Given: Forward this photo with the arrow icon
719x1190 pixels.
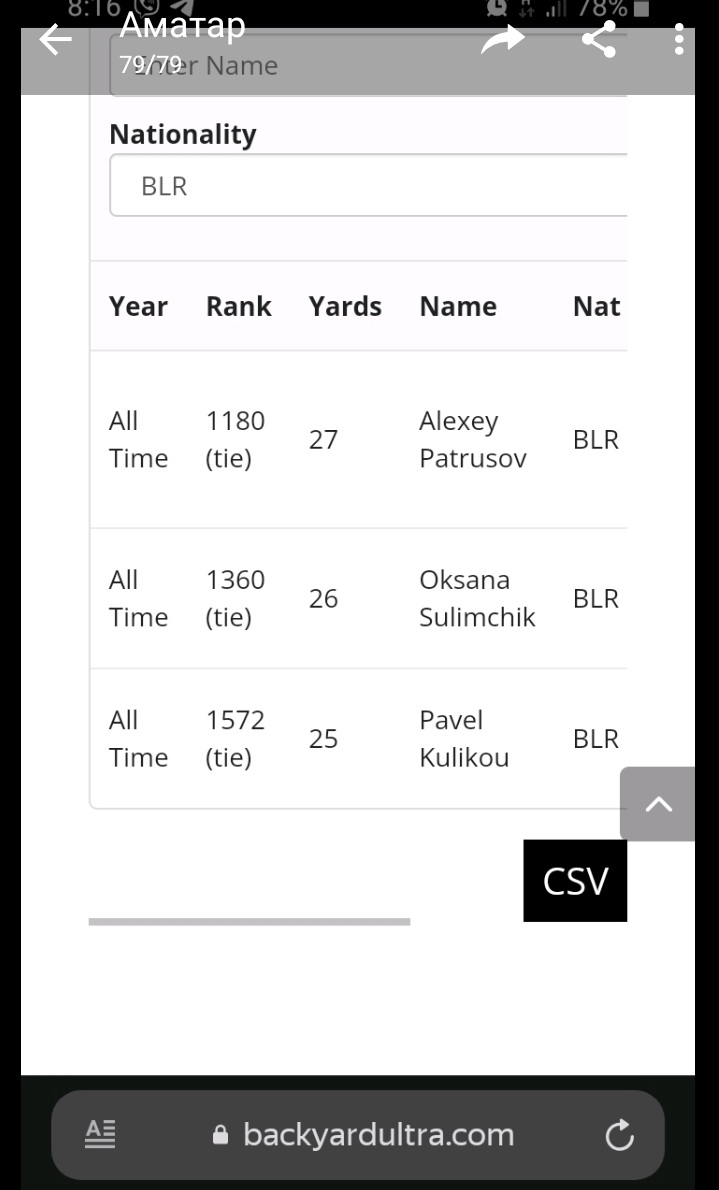Looking at the screenshot, I should point(503,39).
